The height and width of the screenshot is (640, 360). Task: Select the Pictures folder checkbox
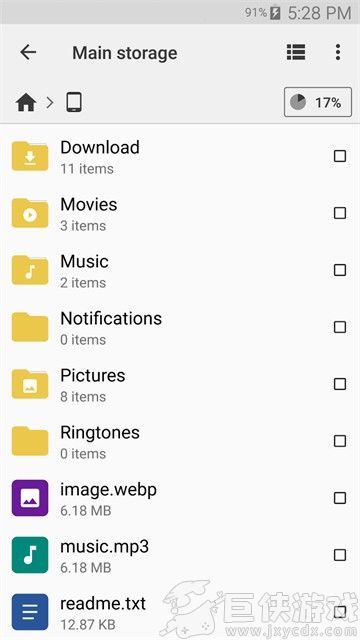tap(340, 384)
